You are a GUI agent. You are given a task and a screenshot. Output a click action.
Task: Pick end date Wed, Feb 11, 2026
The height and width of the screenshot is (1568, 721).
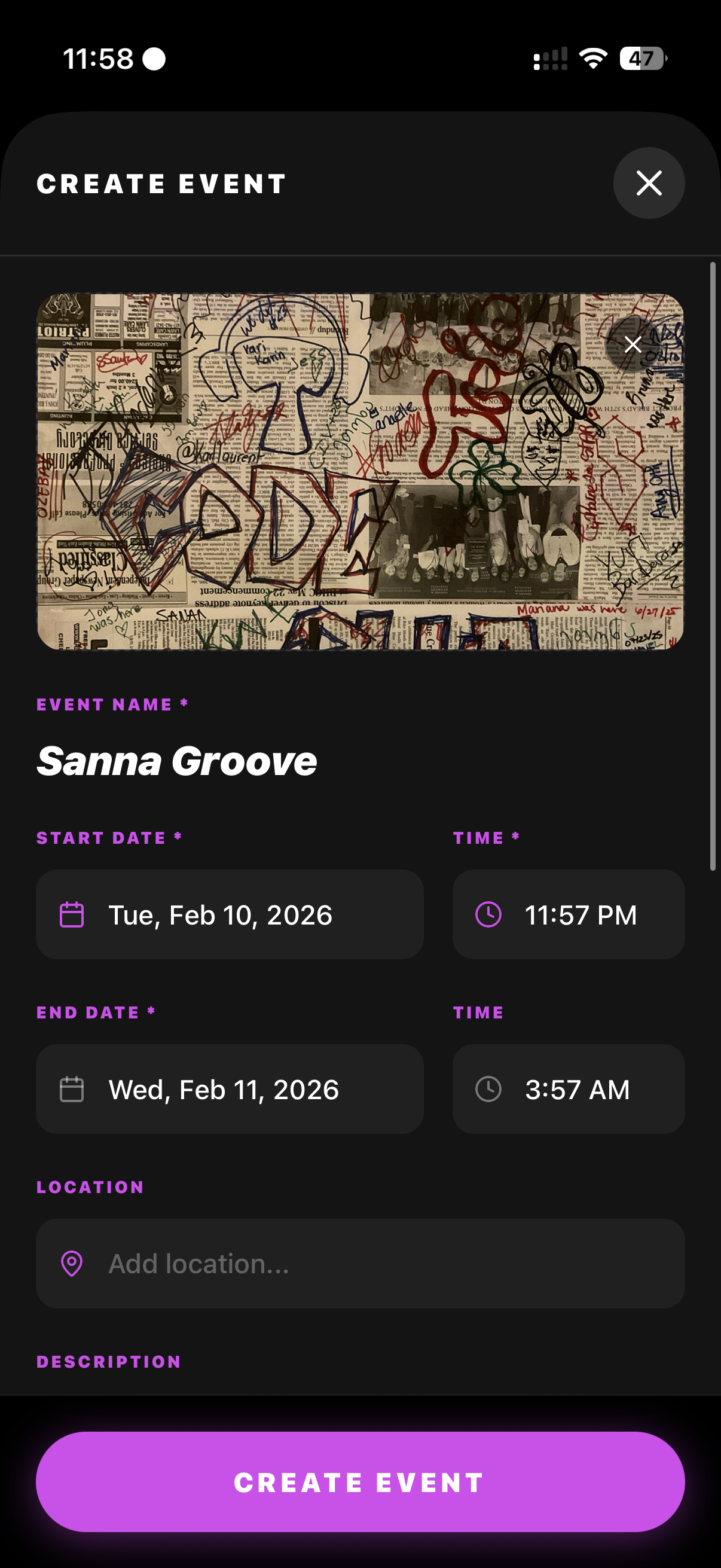click(x=230, y=1090)
